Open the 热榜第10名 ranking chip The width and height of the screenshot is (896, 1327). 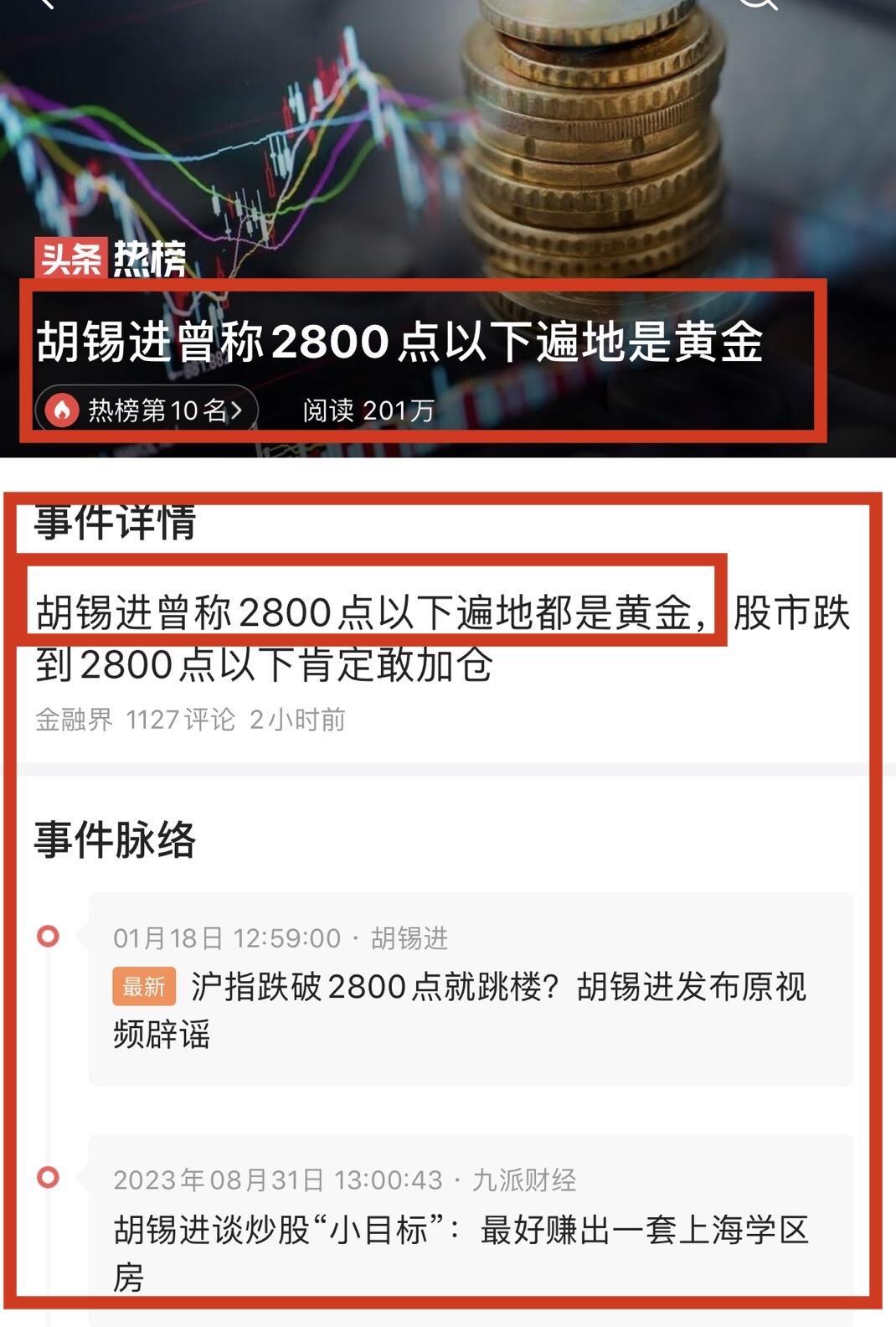pos(147,410)
